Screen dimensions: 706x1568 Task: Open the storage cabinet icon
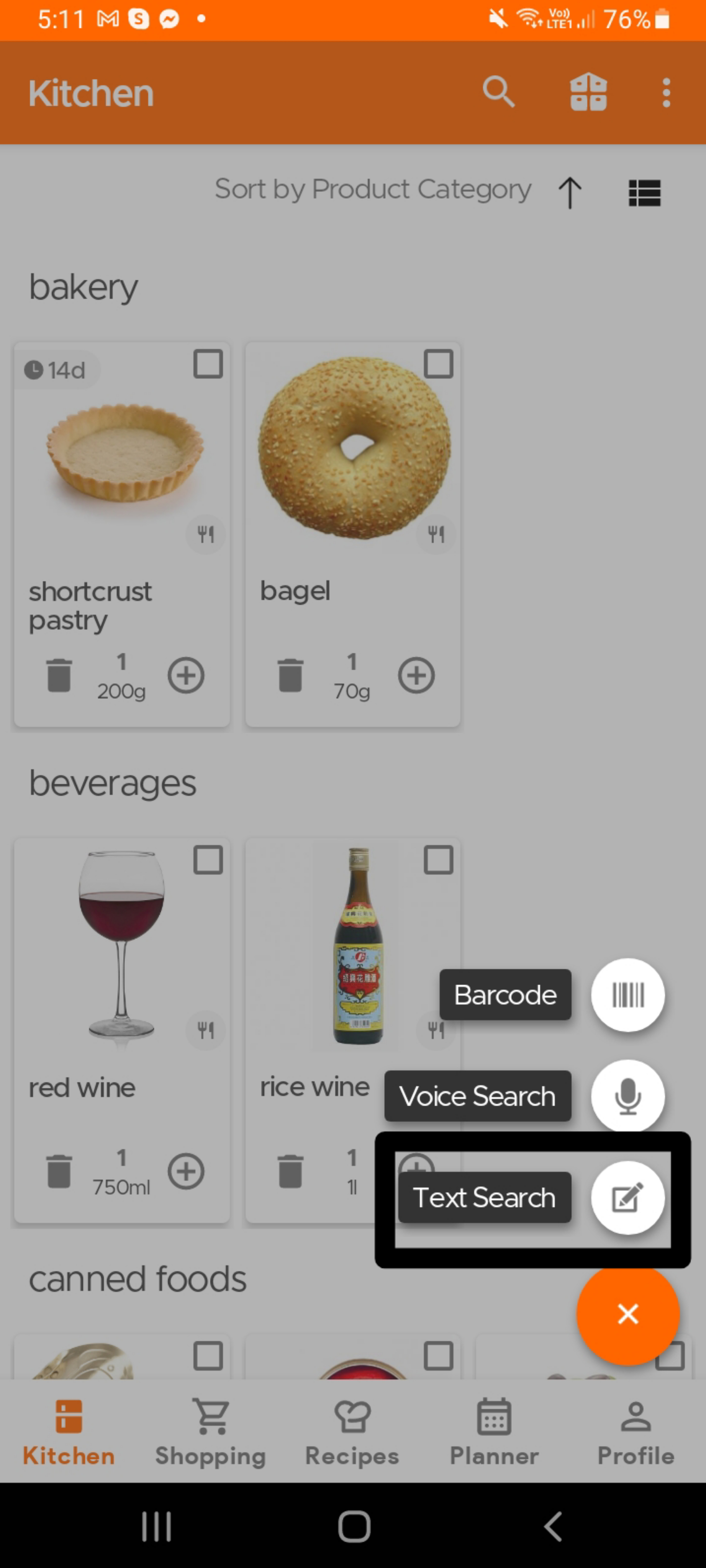tap(588, 93)
